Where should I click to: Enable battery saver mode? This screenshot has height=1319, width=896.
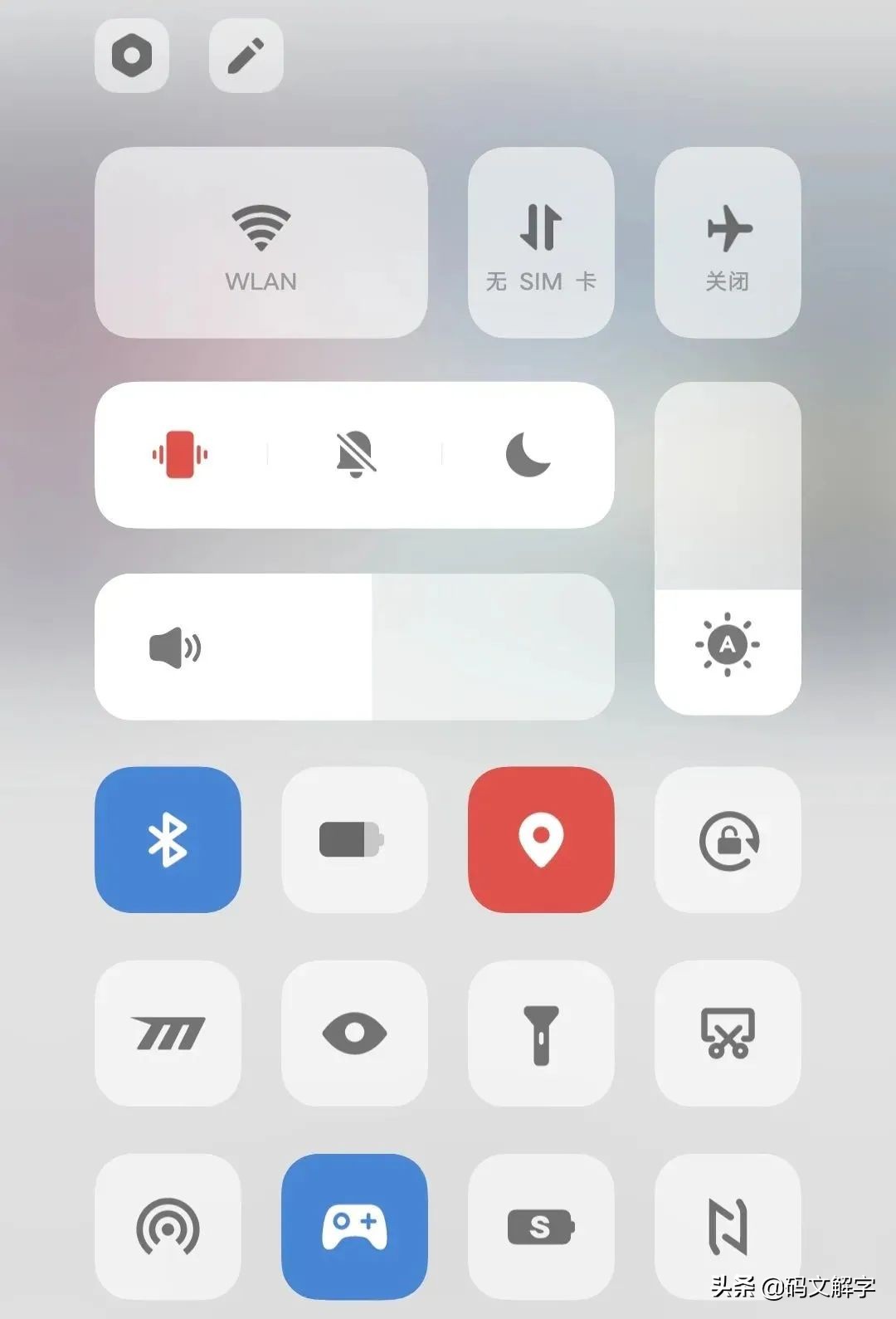pos(354,839)
